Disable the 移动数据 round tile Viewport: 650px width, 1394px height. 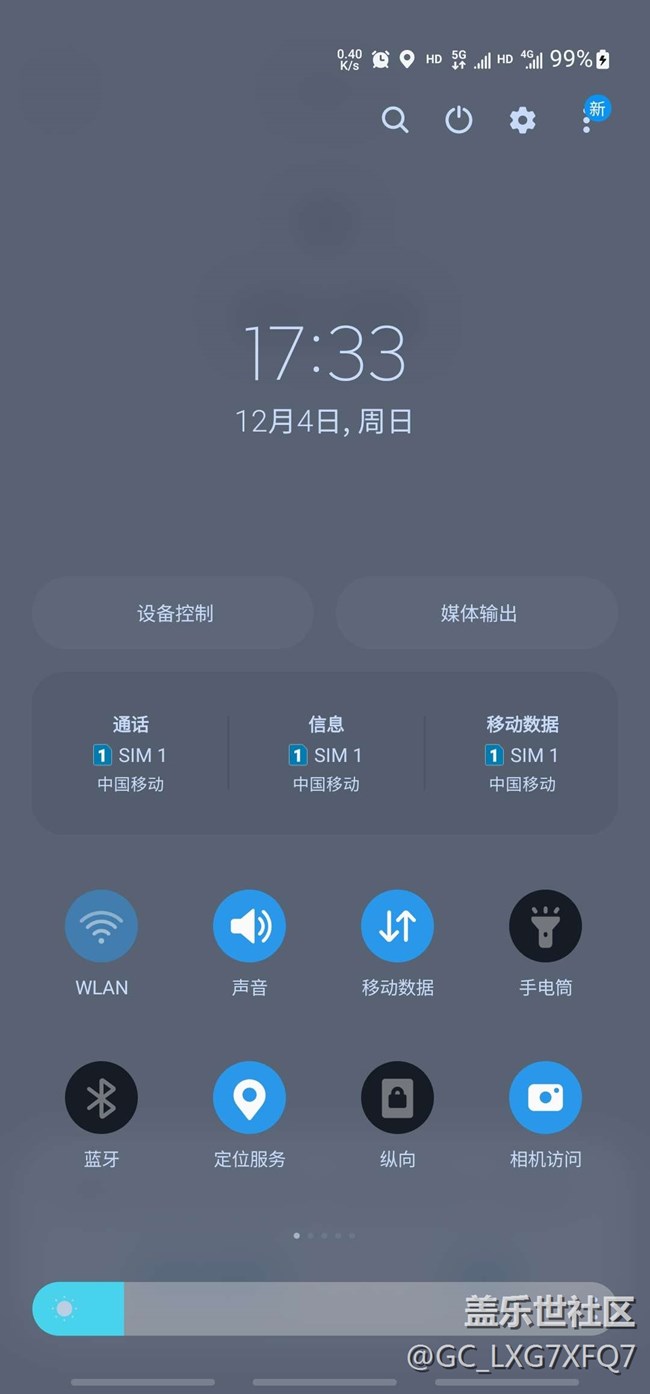point(397,926)
